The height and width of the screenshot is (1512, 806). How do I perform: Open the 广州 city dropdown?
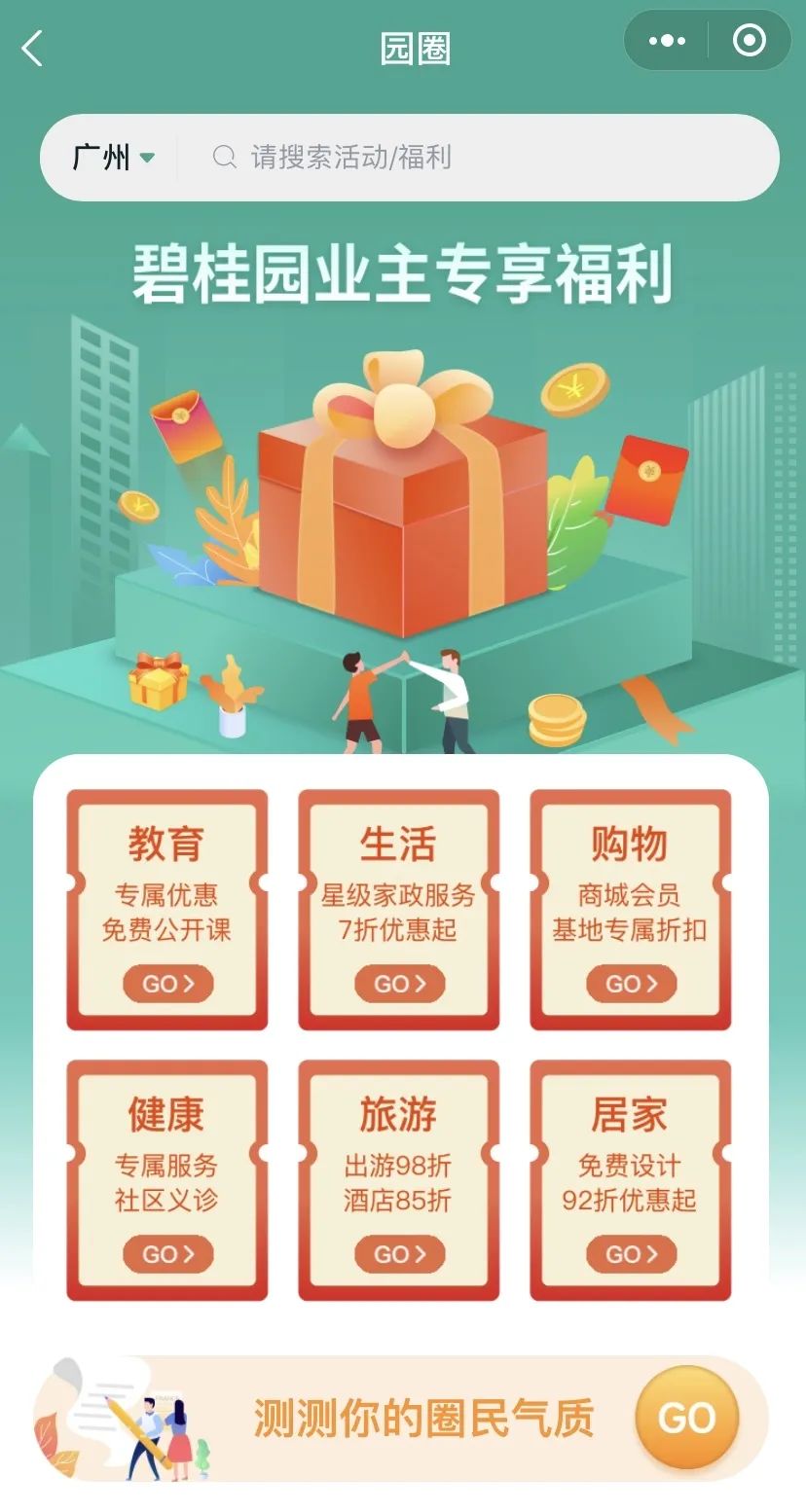tap(113, 157)
